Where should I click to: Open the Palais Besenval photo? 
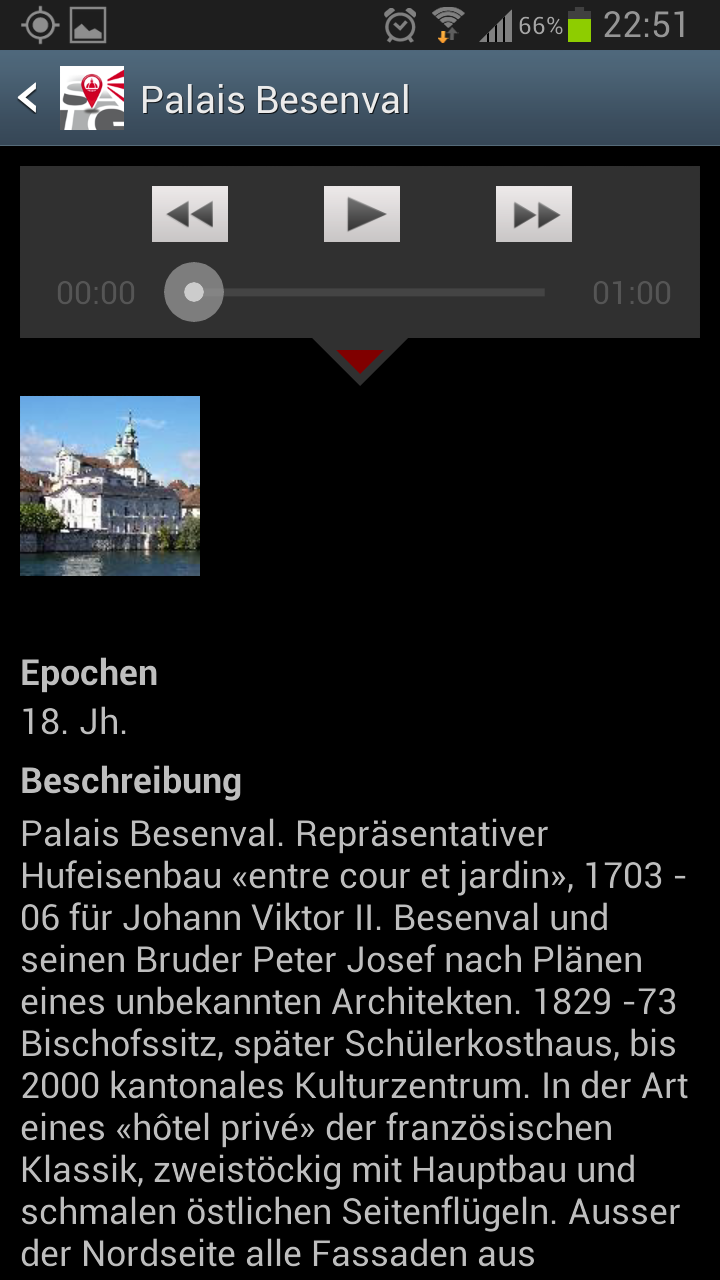(110, 486)
